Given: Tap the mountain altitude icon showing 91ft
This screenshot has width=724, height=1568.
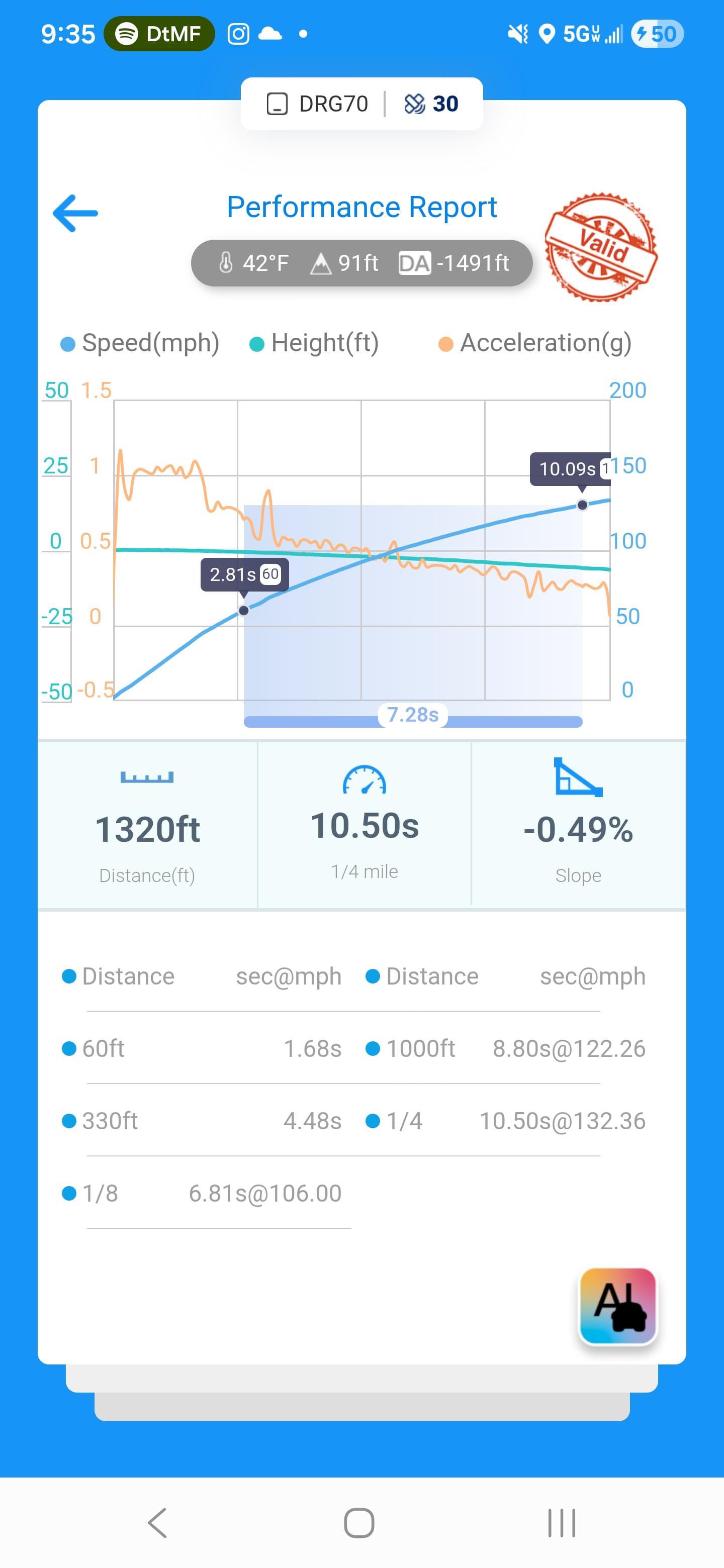Looking at the screenshot, I should pyautogui.click(x=323, y=263).
